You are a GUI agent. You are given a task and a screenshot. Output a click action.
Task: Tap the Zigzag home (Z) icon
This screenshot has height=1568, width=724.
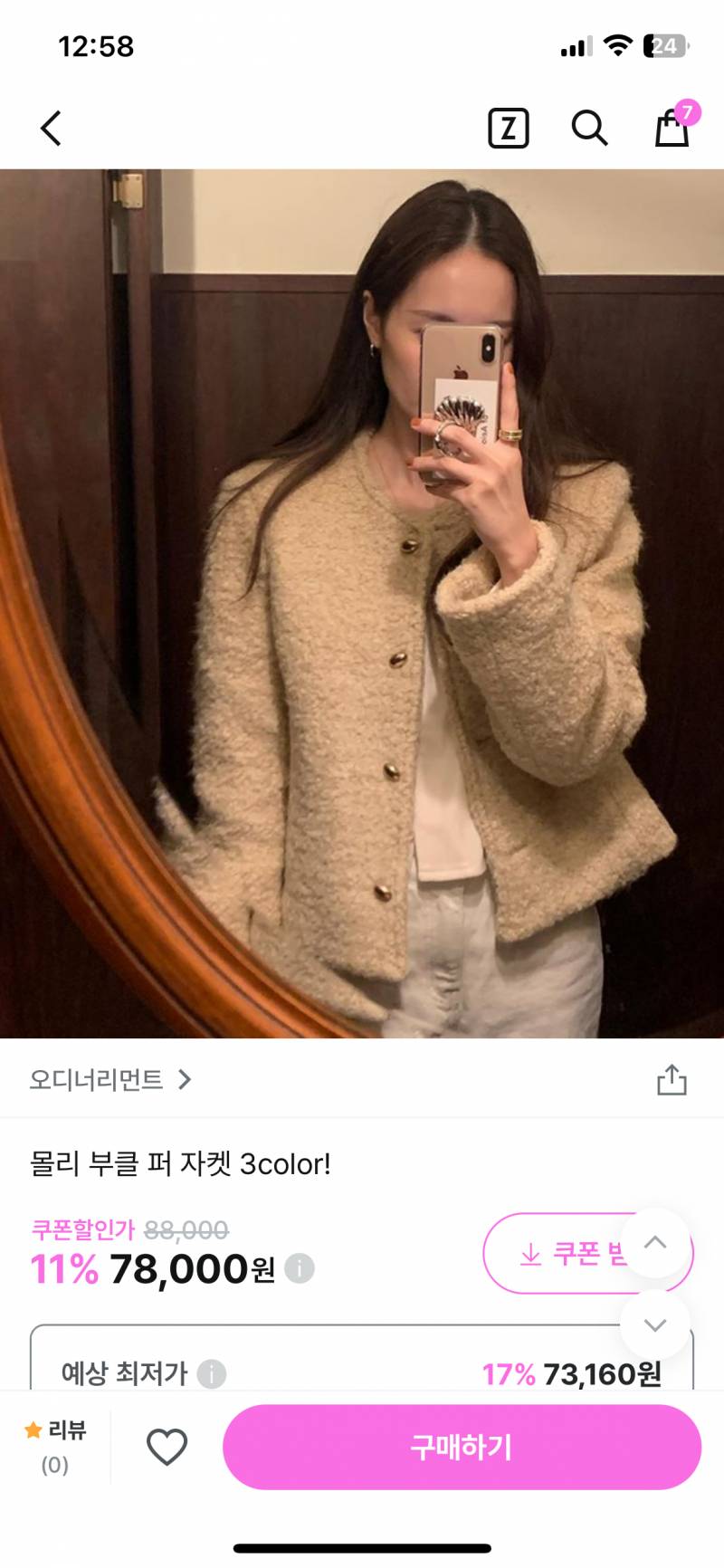508,128
